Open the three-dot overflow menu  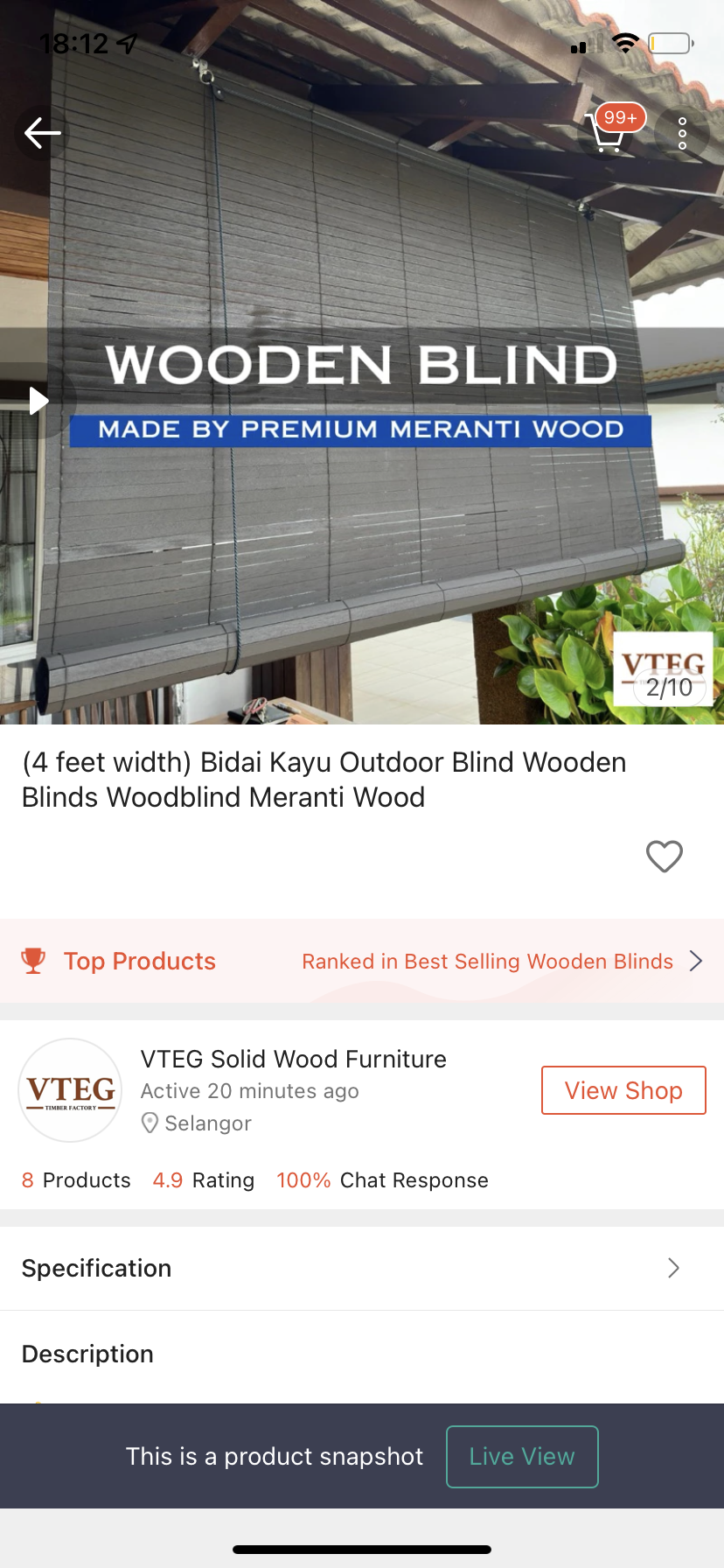[682, 133]
